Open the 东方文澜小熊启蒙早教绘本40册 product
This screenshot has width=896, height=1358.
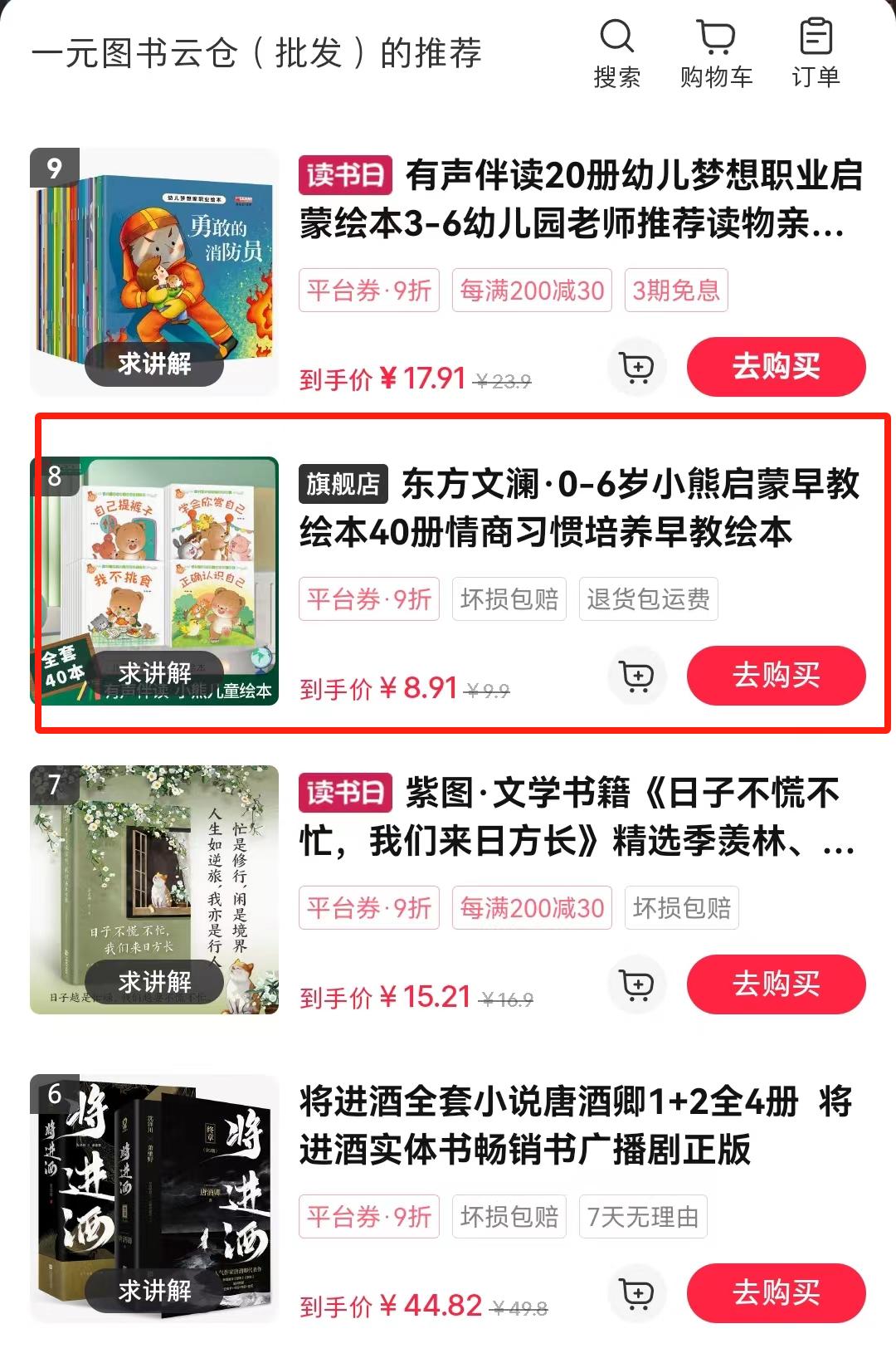581,508
